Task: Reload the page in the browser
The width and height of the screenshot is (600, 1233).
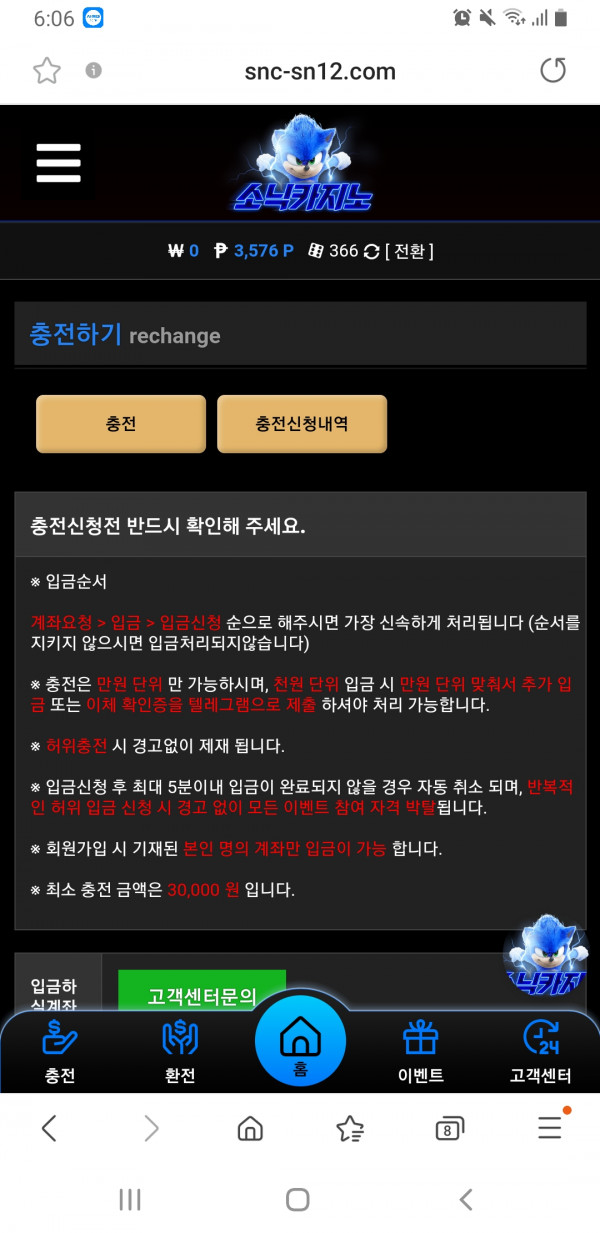Action: tap(552, 70)
